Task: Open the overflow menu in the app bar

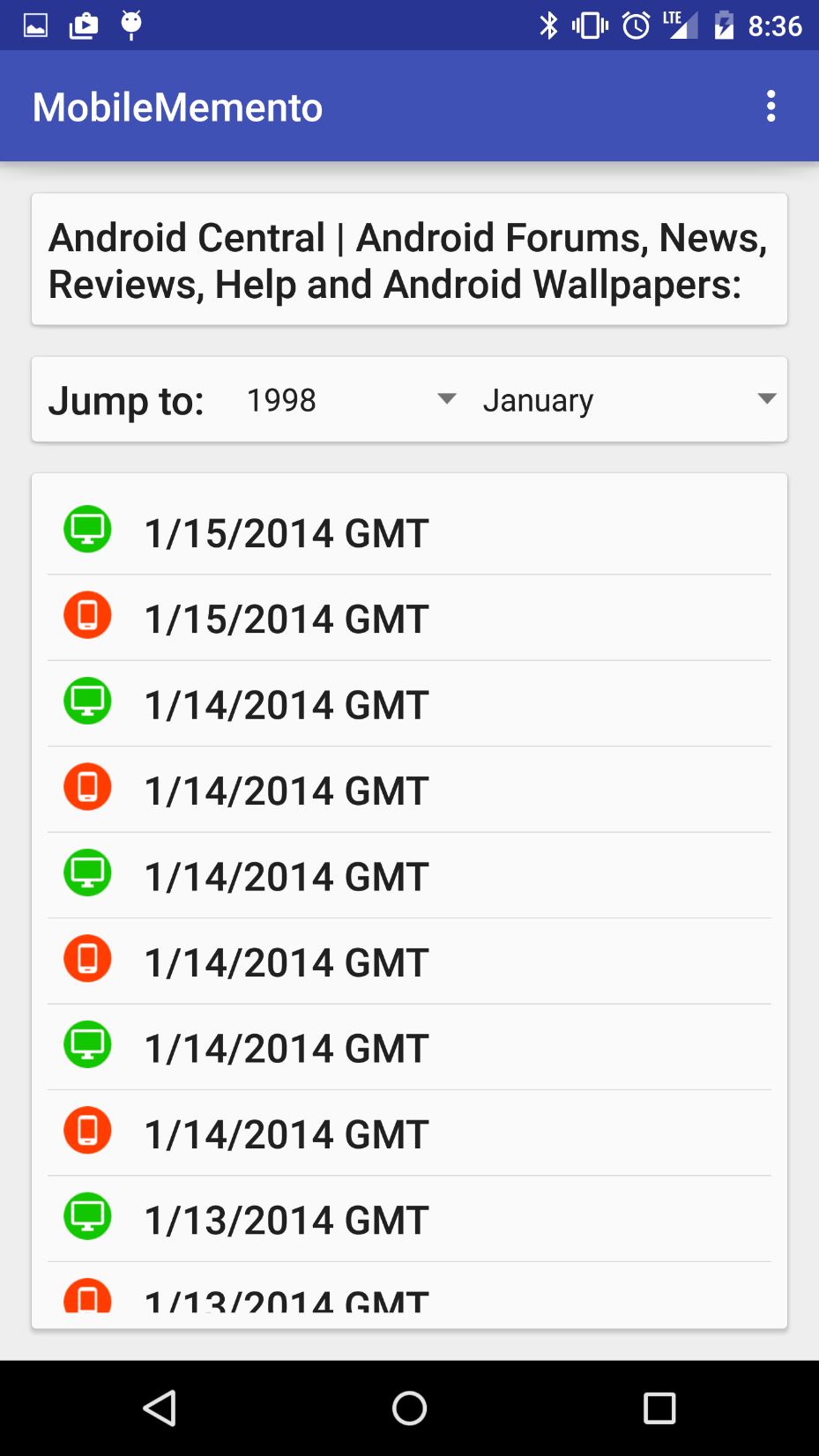Action: point(771,107)
